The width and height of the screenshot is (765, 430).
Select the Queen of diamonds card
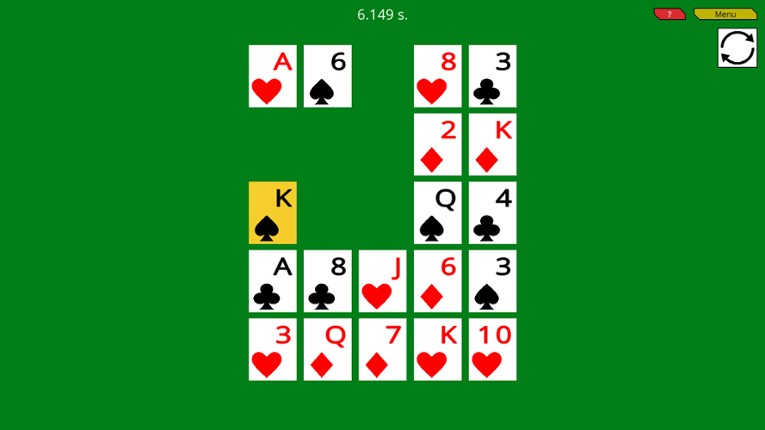pos(328,349)
